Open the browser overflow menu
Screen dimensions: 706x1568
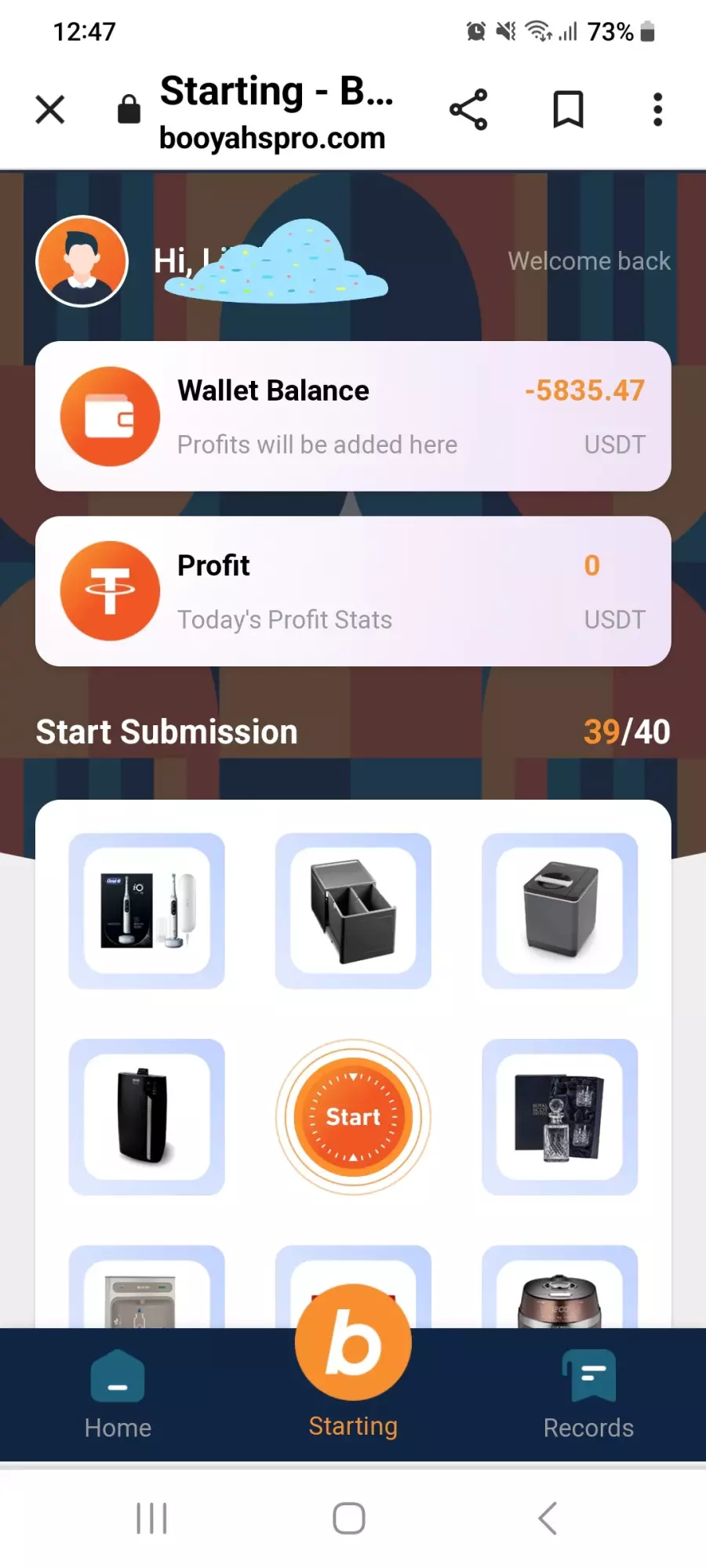pos(657,110)
